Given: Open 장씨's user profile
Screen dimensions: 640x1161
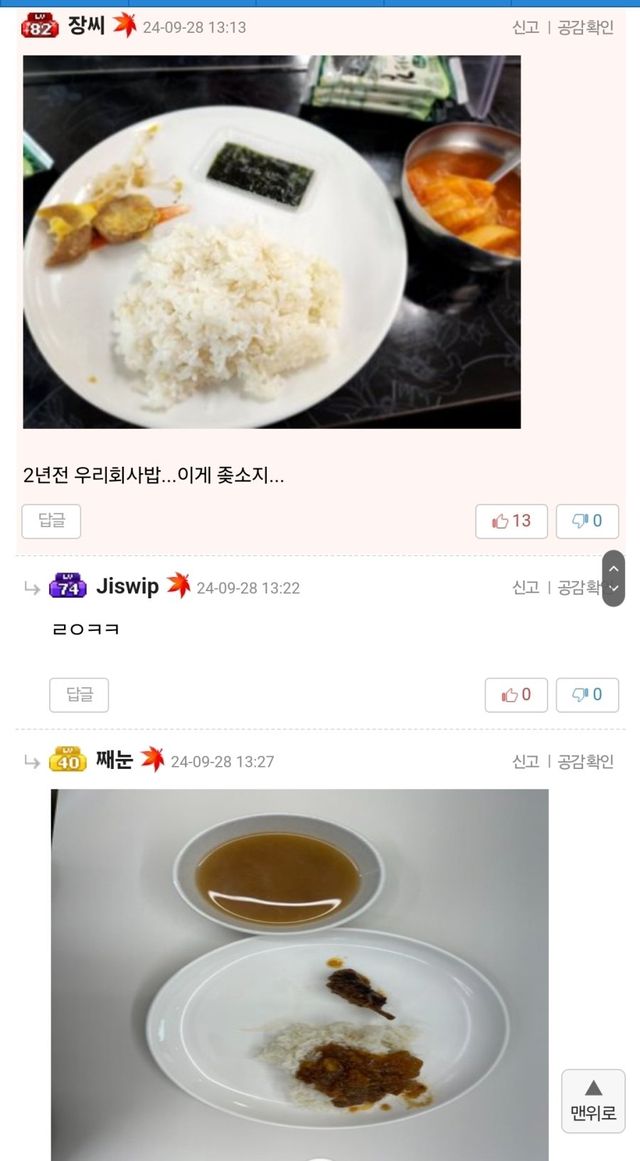Looking at the screenshot, I should (x=86, y=27).
